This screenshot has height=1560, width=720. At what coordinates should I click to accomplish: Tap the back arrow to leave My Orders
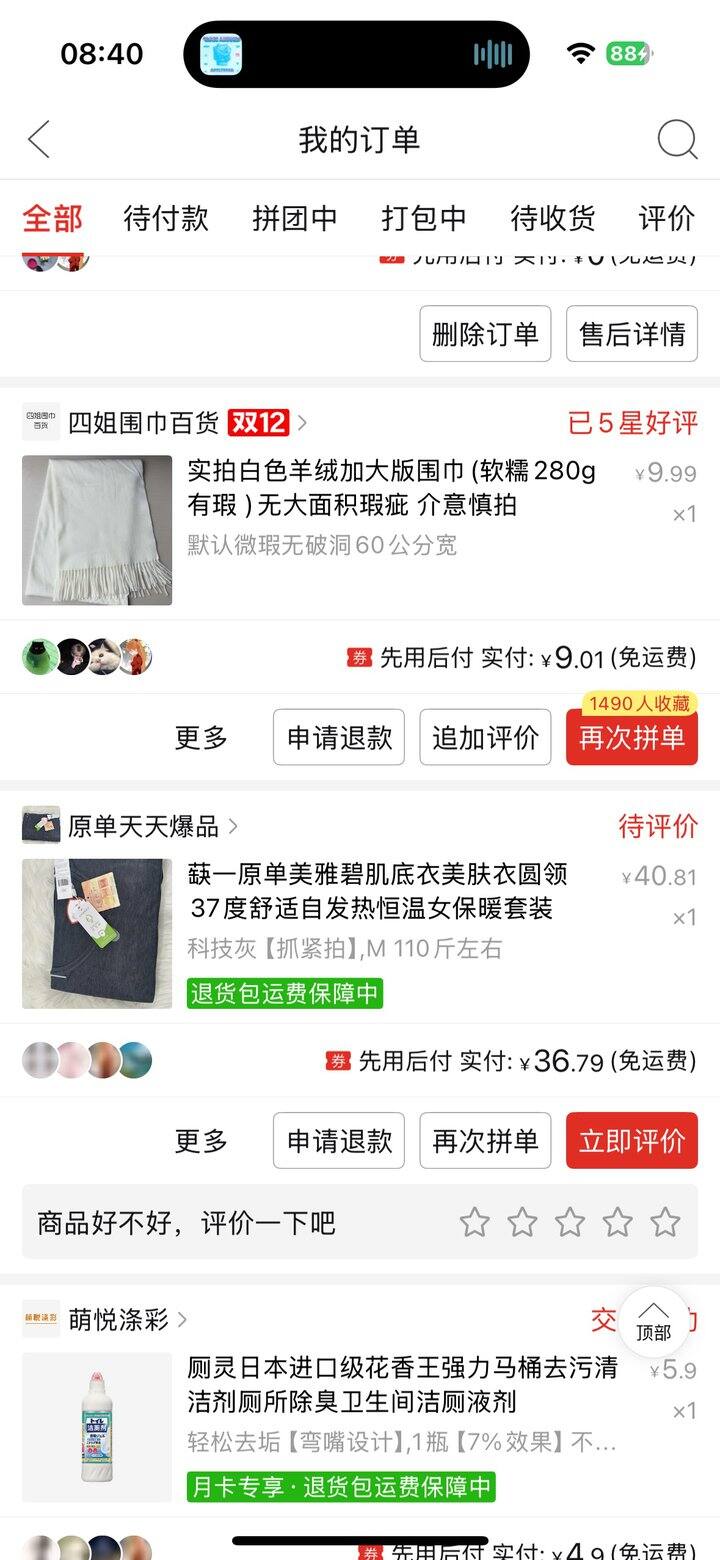pyautogui.click(x=38, y=140)
